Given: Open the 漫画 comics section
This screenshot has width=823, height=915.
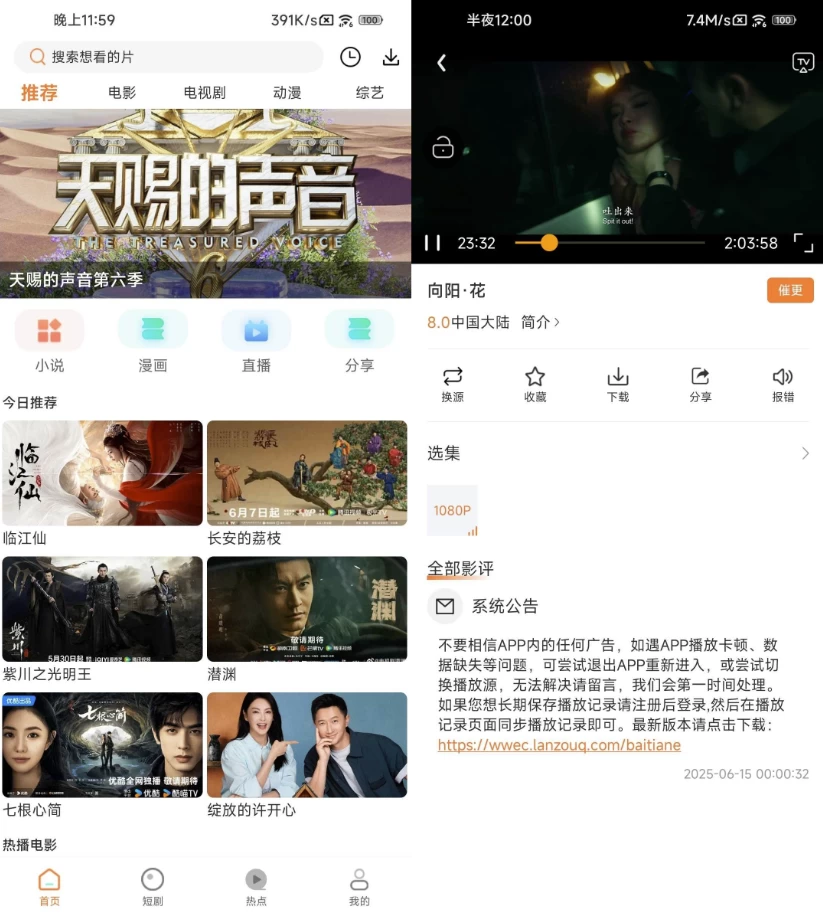Looking at the screenshot, I should pos(152,340).
